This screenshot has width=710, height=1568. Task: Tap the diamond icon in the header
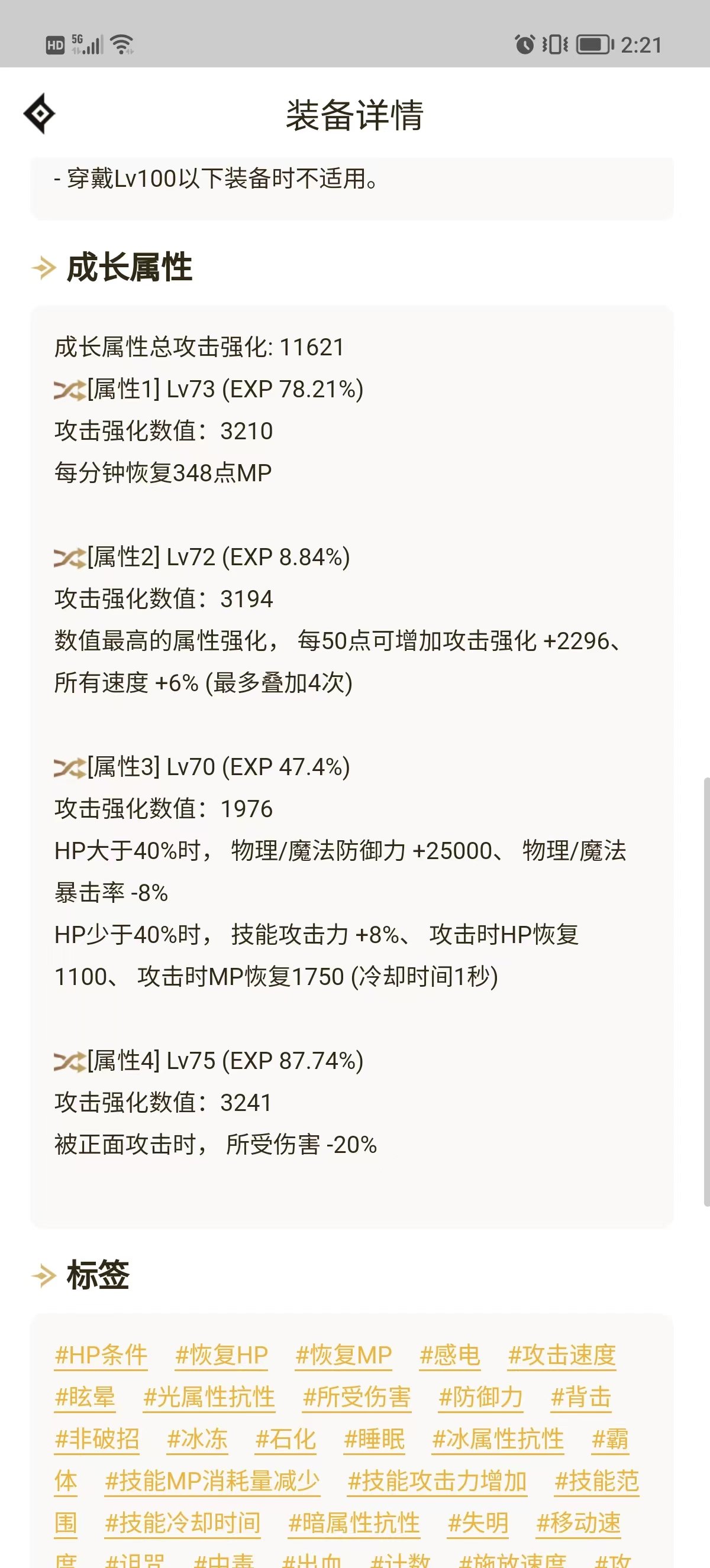point(40,114)
